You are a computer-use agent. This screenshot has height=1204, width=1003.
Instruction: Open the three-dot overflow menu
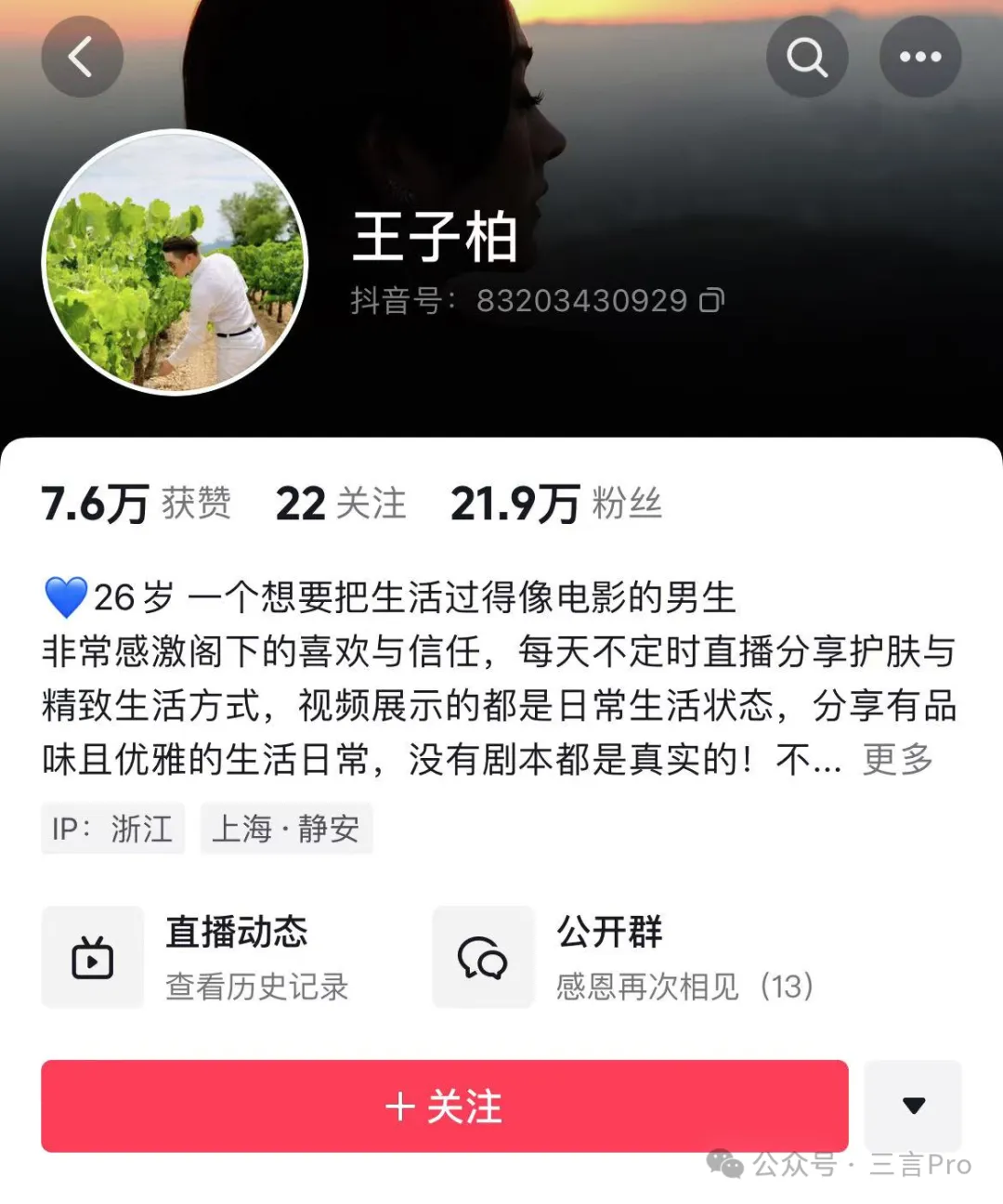tap(919, 57)
